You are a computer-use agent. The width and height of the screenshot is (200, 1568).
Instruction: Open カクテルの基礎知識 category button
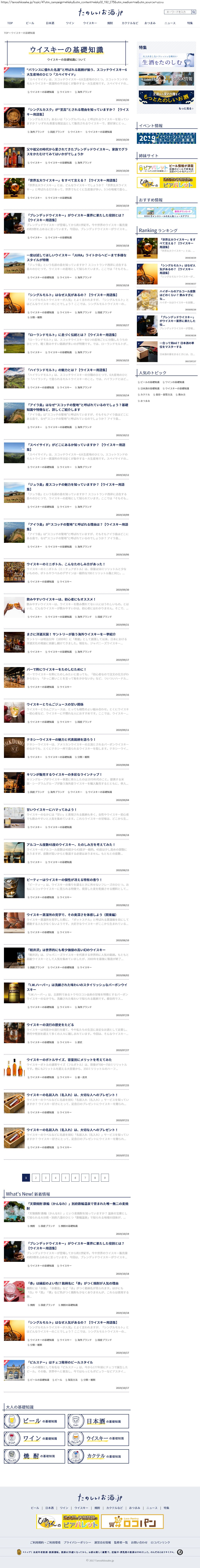[97, 1456]
